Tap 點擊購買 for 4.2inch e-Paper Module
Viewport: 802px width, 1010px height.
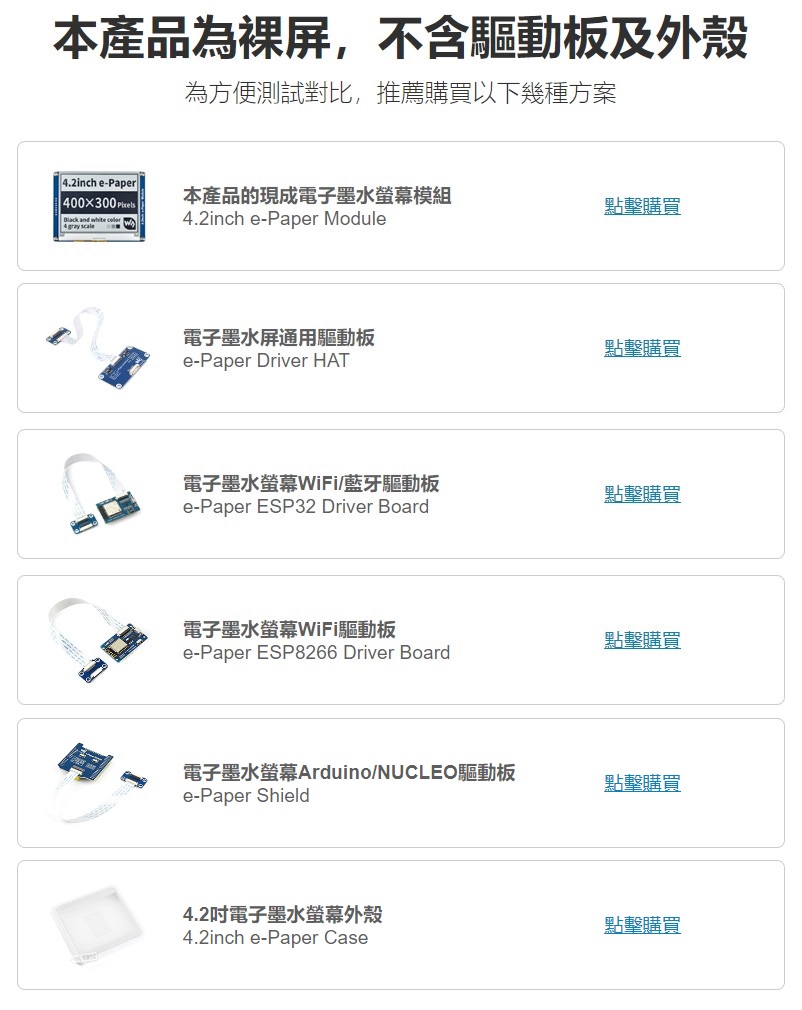point(642,206)
